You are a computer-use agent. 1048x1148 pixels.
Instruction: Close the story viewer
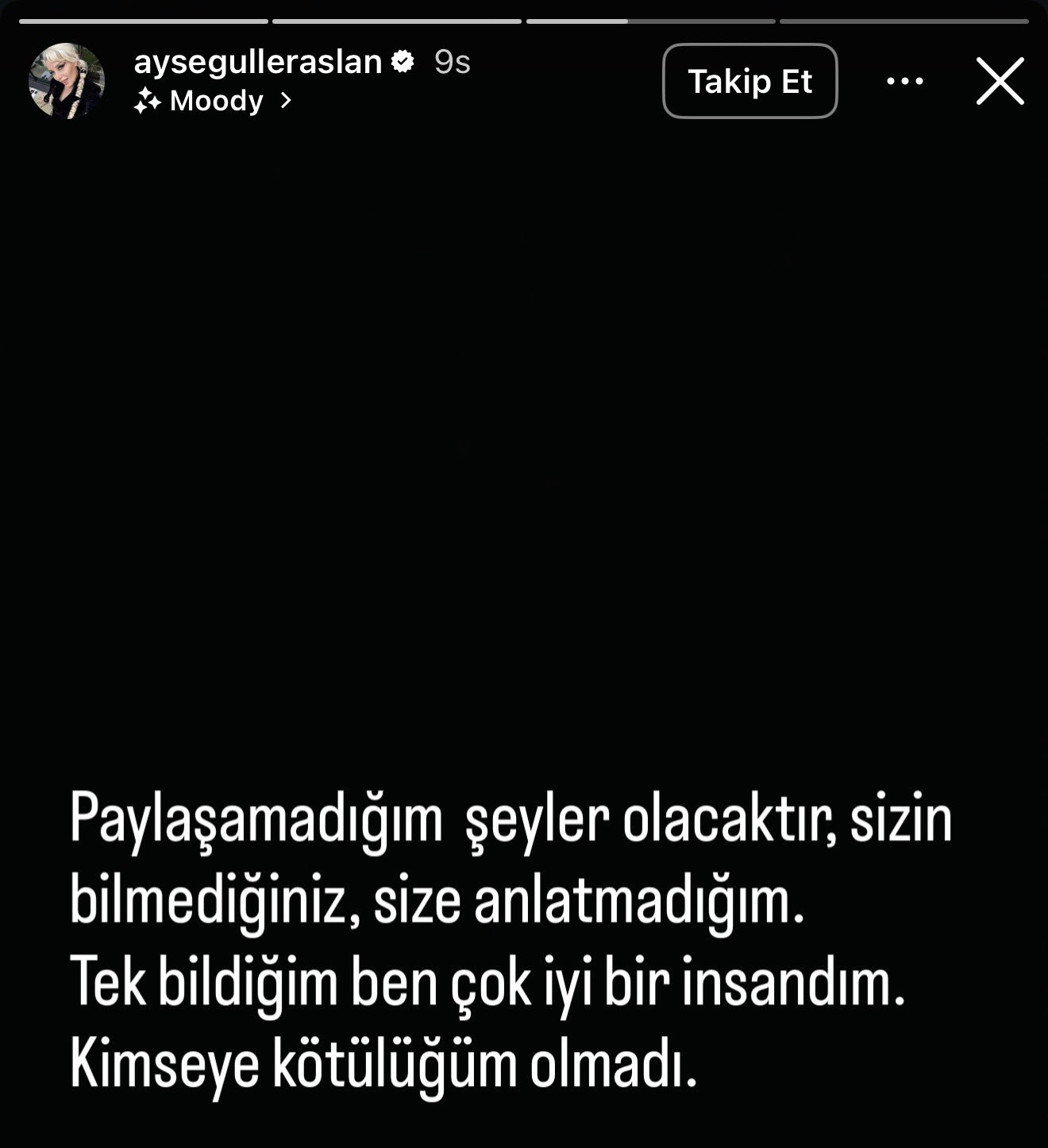1000,81
